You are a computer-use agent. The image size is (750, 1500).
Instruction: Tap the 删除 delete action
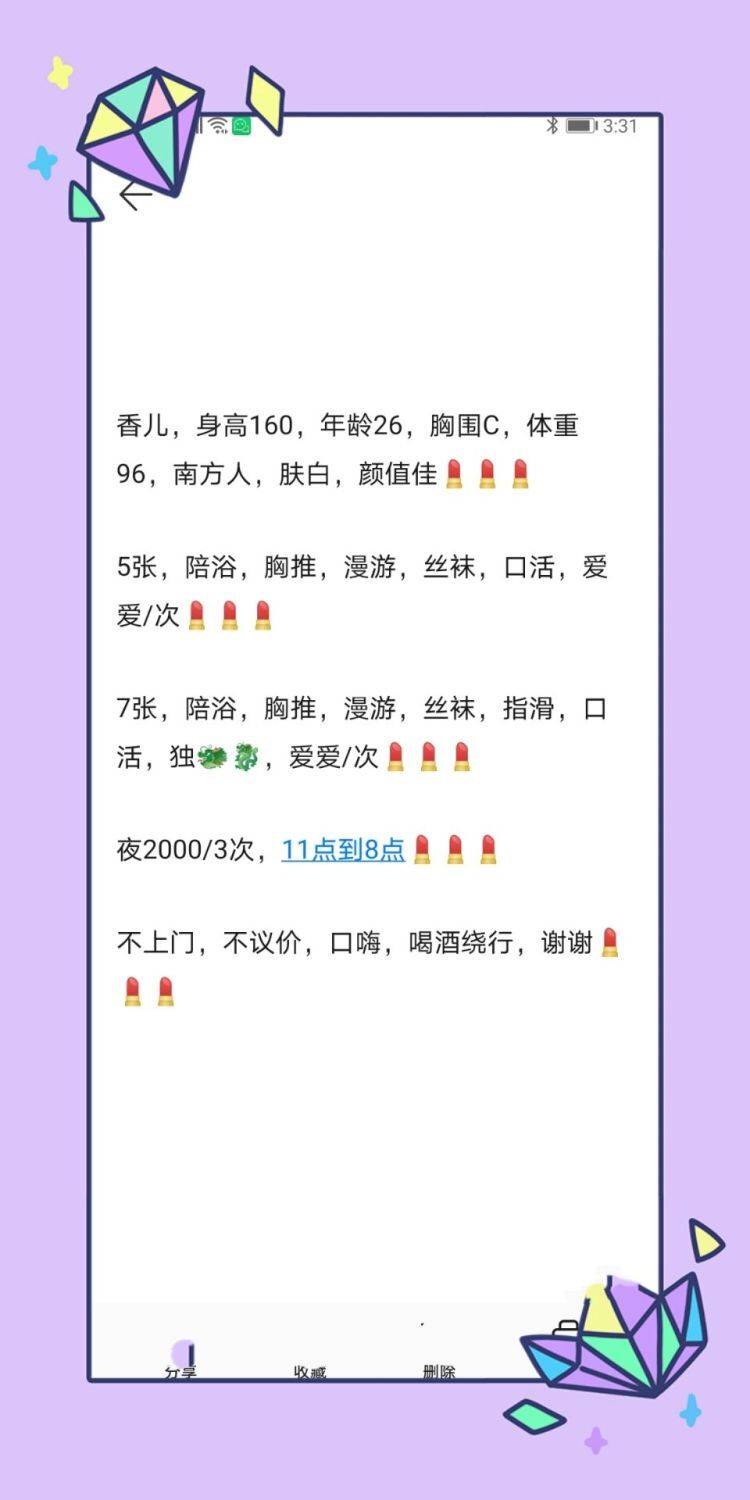pos(440,1372)
